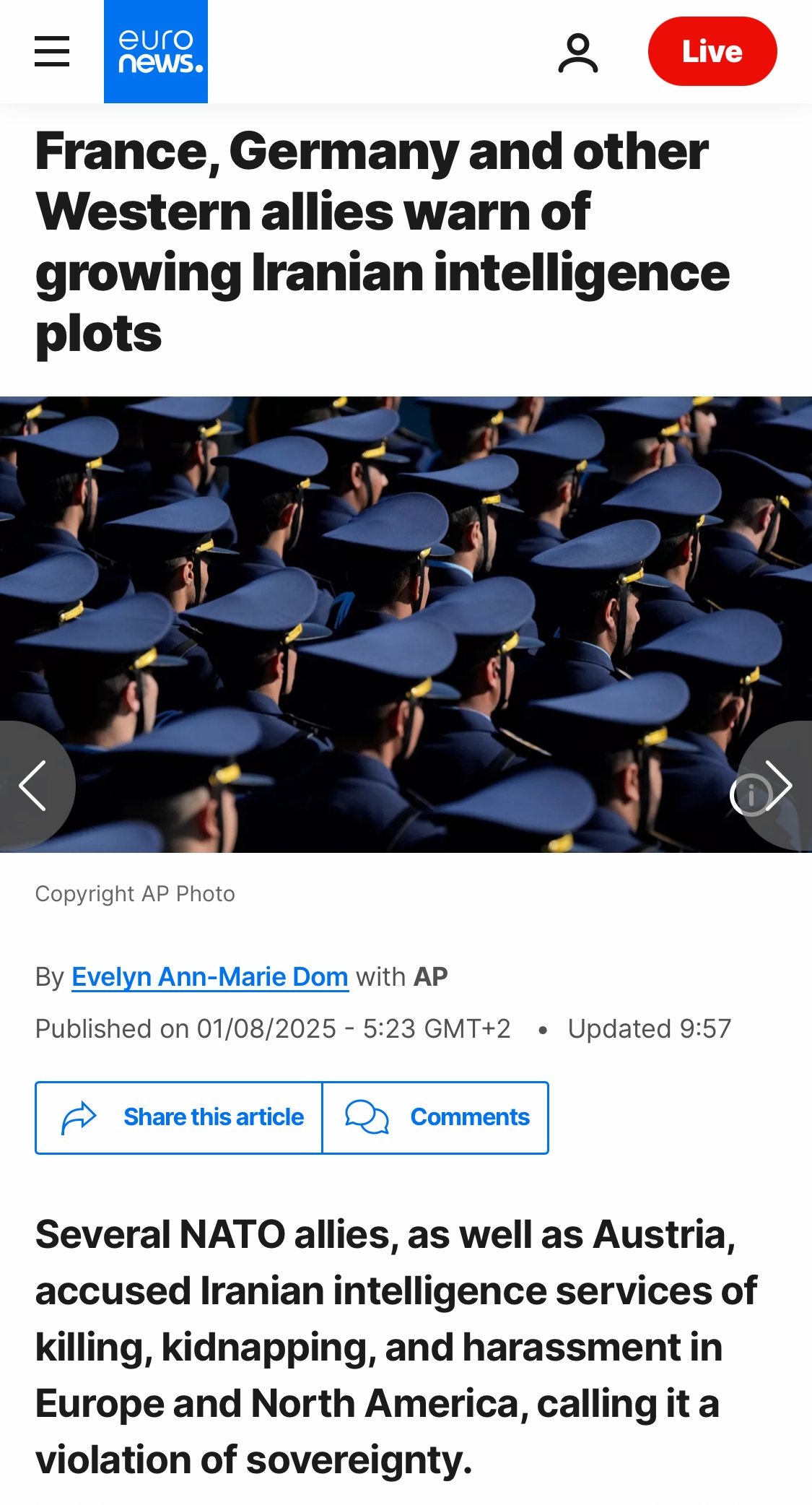The image size is (812, 1505).
Task: Share this article
Action: (179, 1117)
